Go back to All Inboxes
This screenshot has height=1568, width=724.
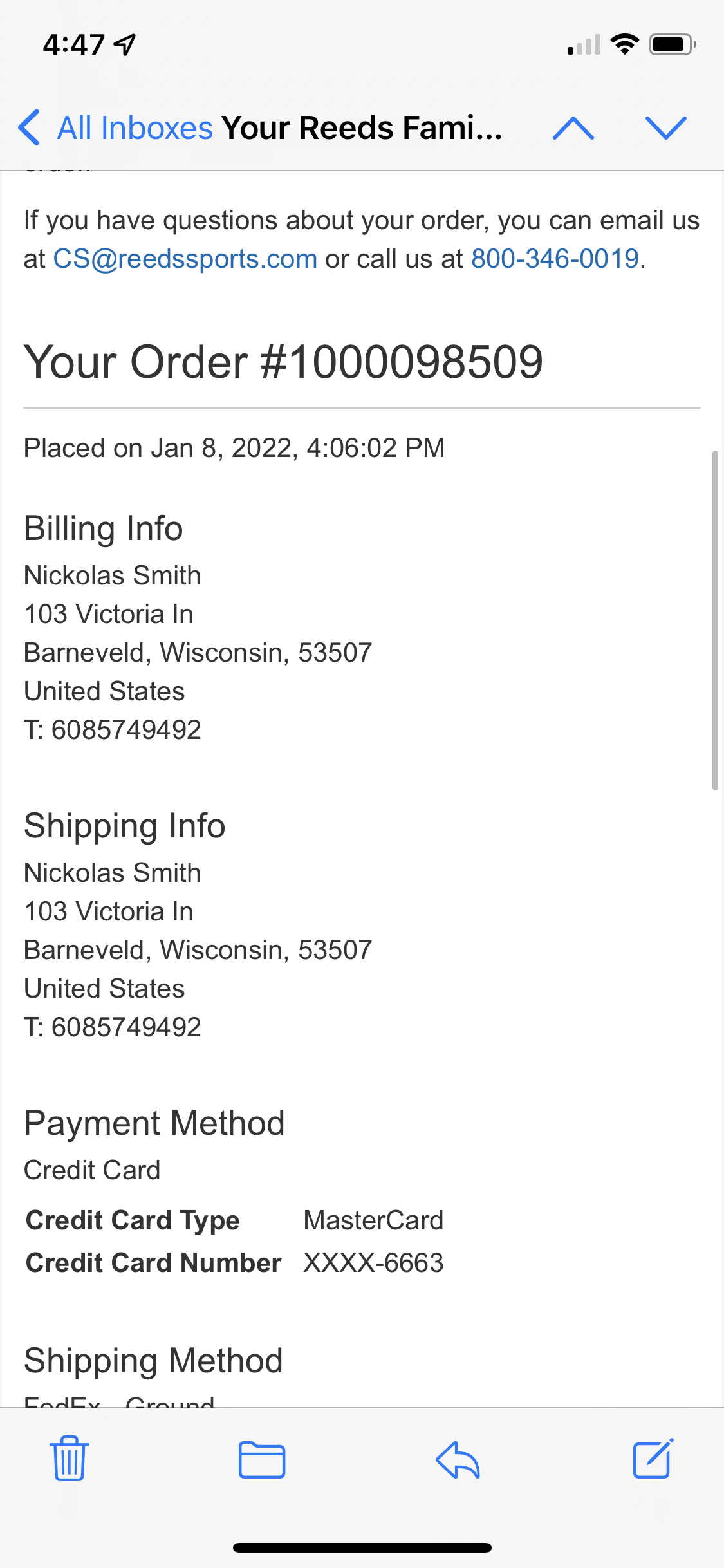(116, 127)
